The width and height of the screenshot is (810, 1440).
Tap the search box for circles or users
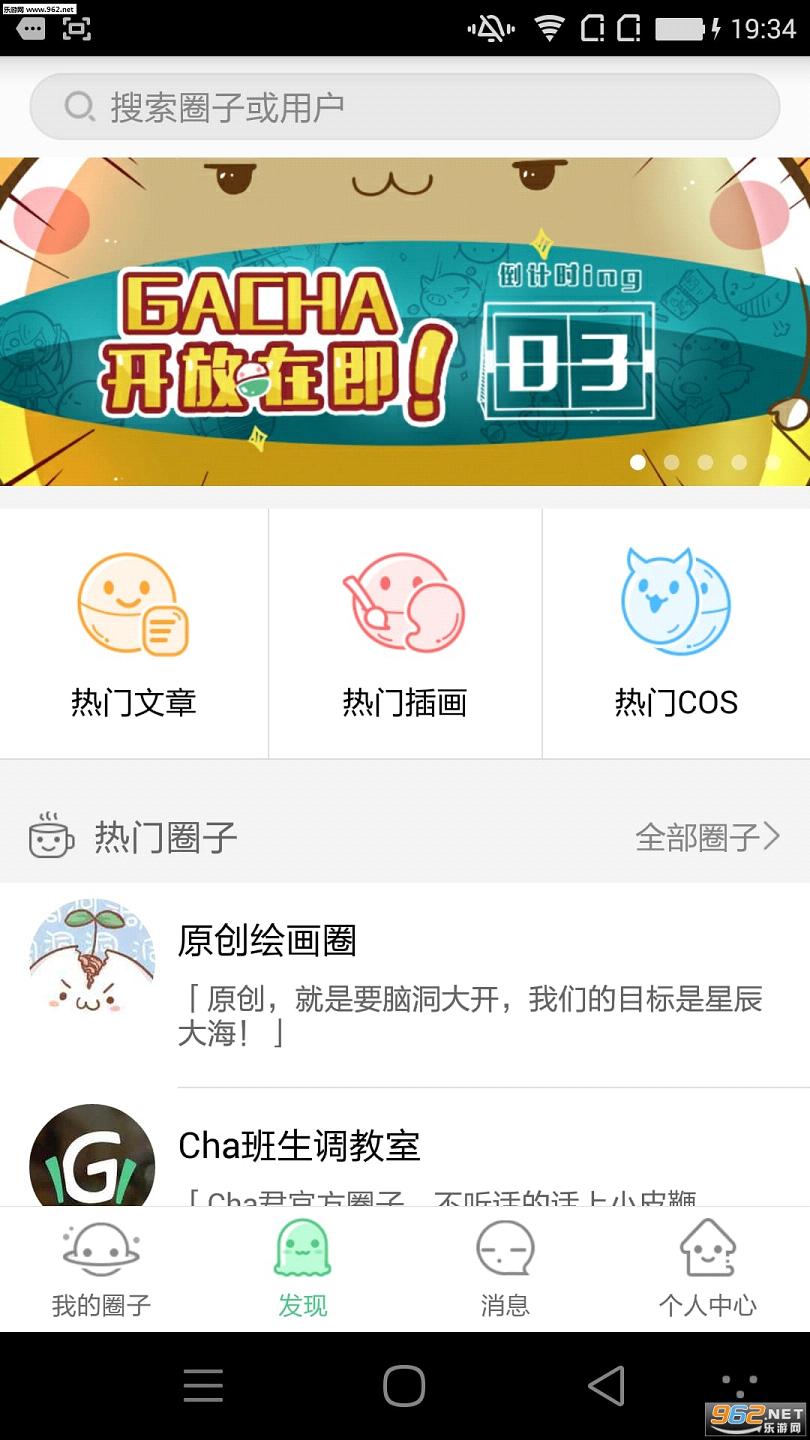[404, 106]
